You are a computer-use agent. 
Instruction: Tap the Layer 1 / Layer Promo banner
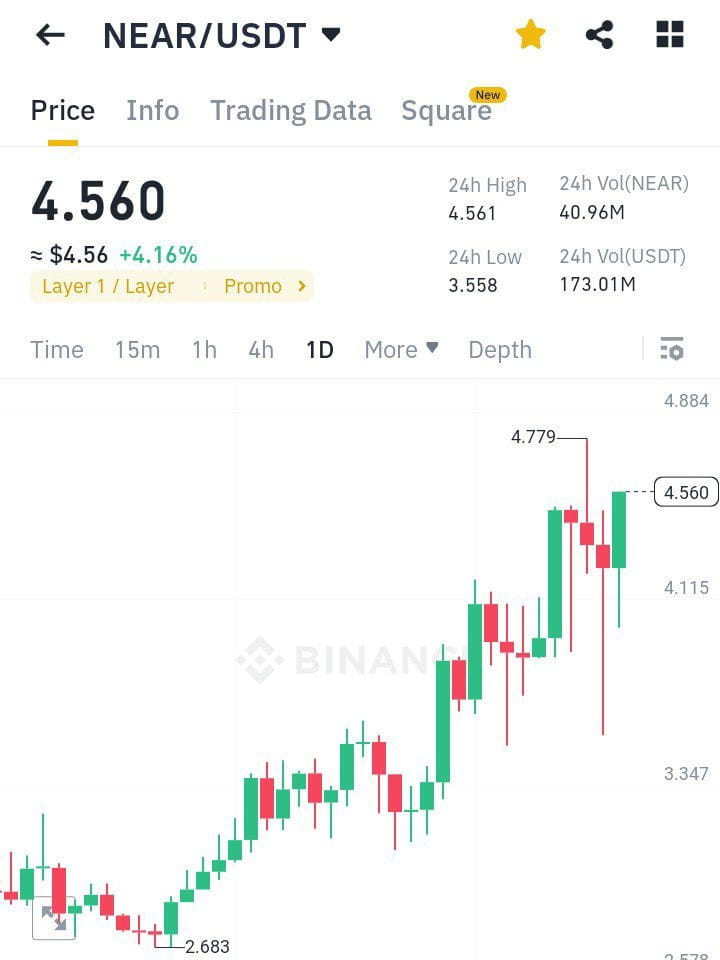pyautogui.click(x=170, y=286)
